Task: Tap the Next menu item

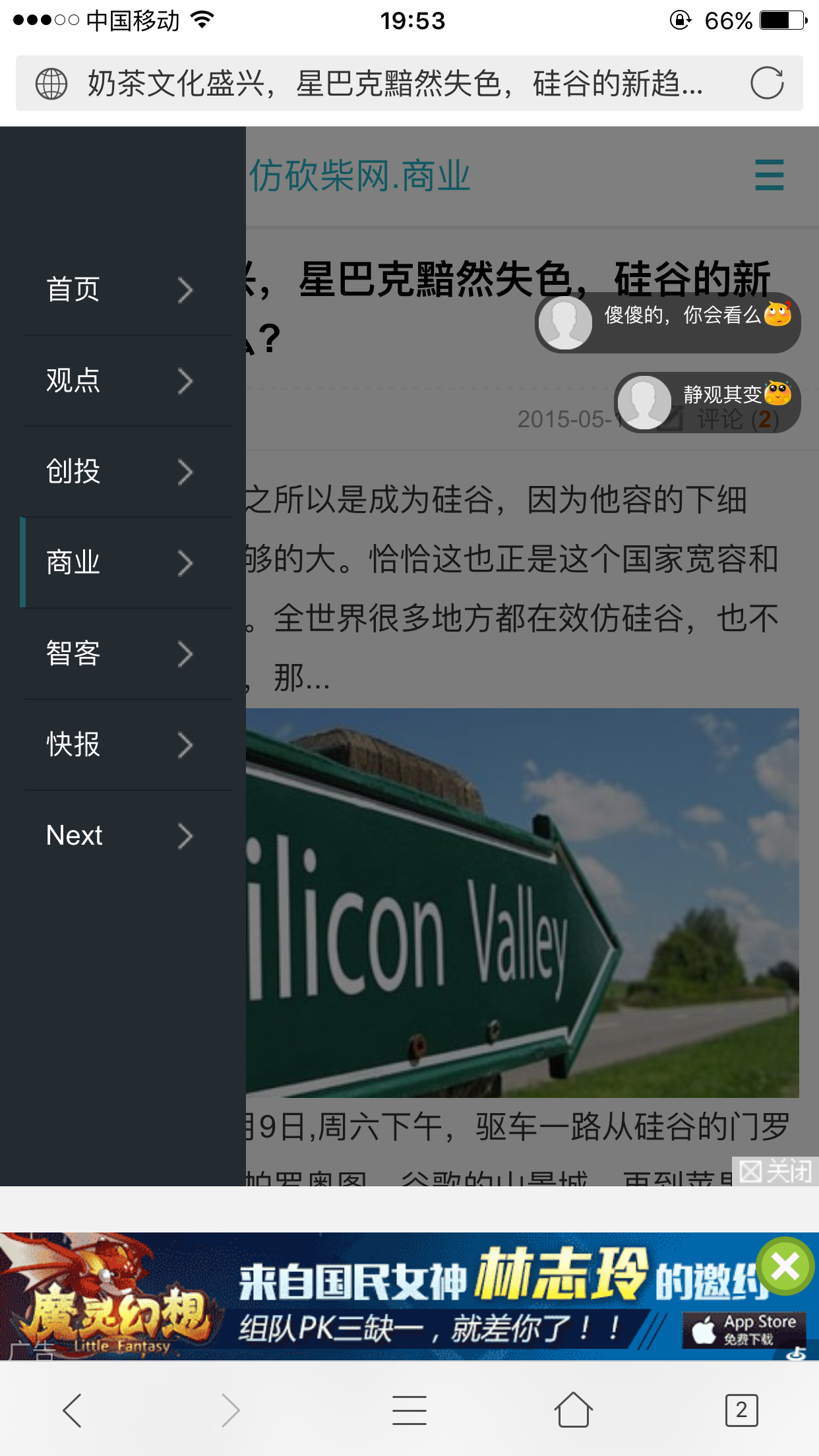Action: (119, 835)
